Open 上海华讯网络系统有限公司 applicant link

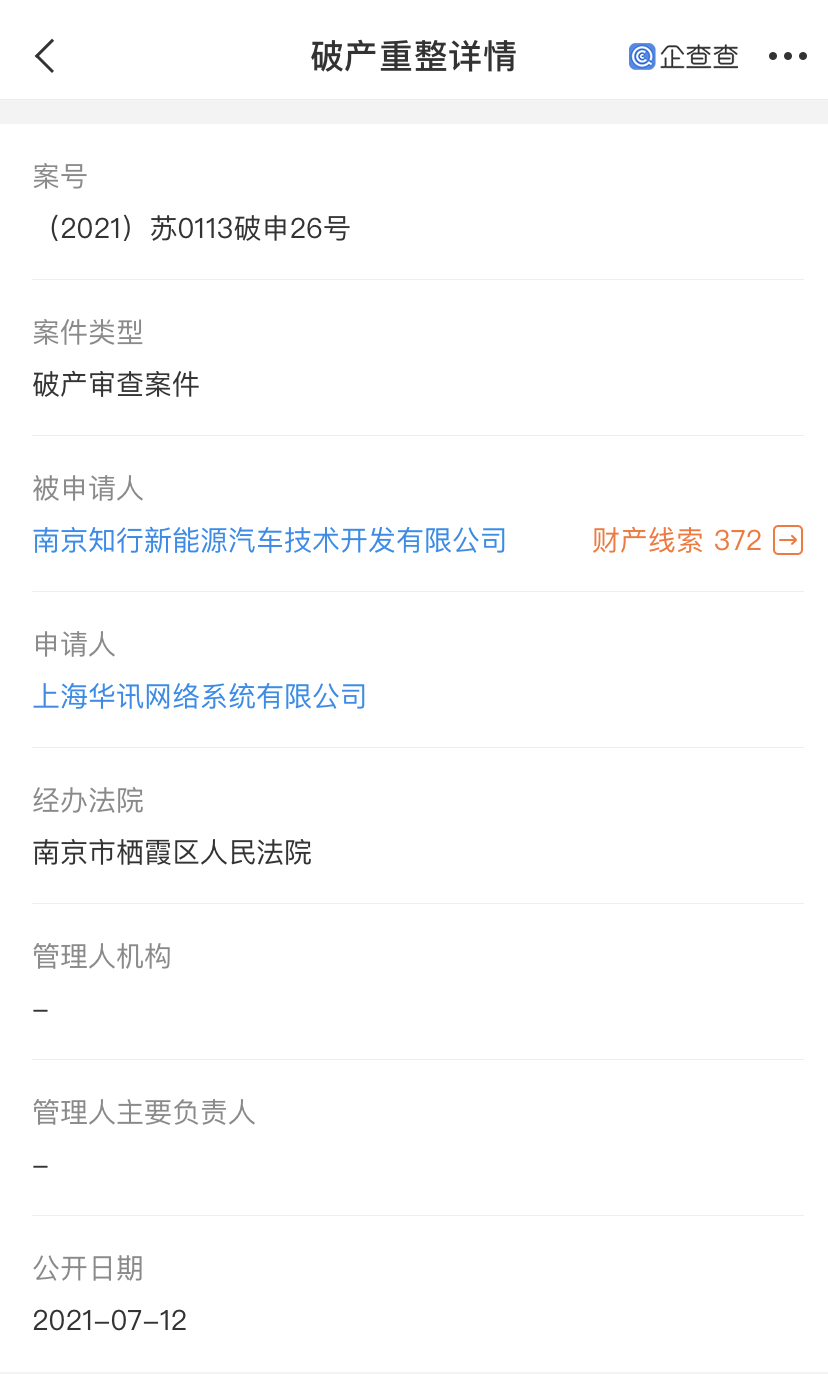click(x=200, y=697)
